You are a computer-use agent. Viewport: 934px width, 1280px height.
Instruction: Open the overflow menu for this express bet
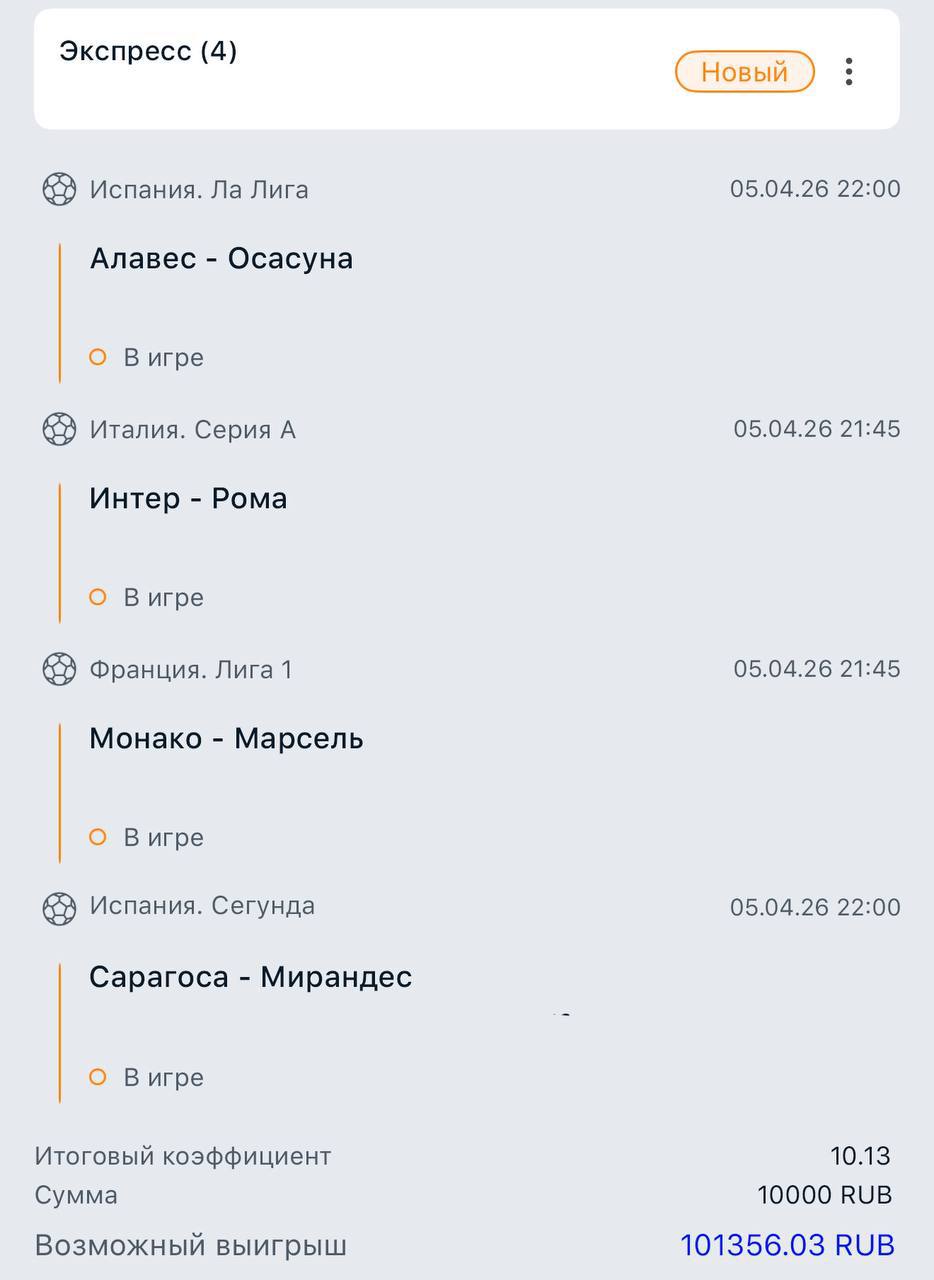848,72
